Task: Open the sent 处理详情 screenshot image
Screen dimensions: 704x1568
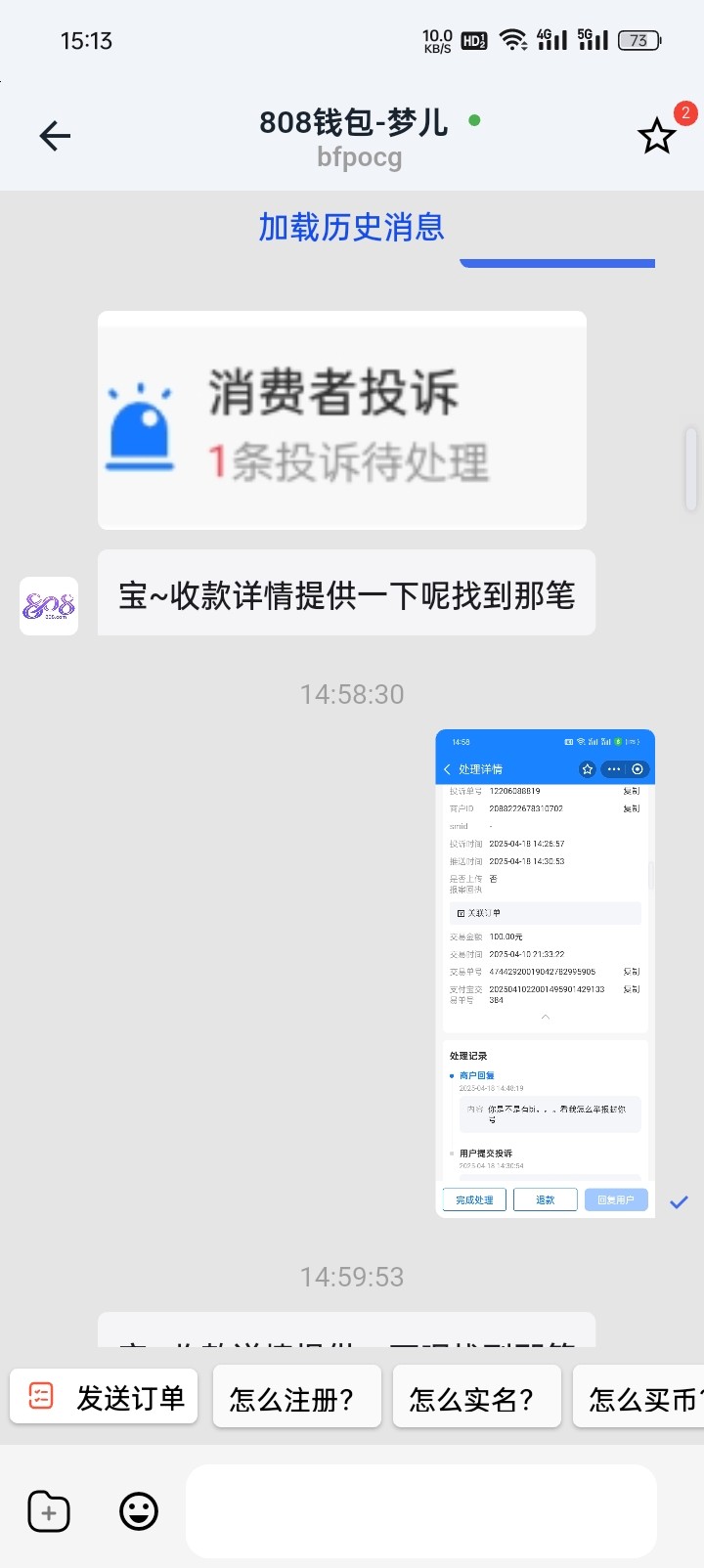Action: (x=545, y=973)
